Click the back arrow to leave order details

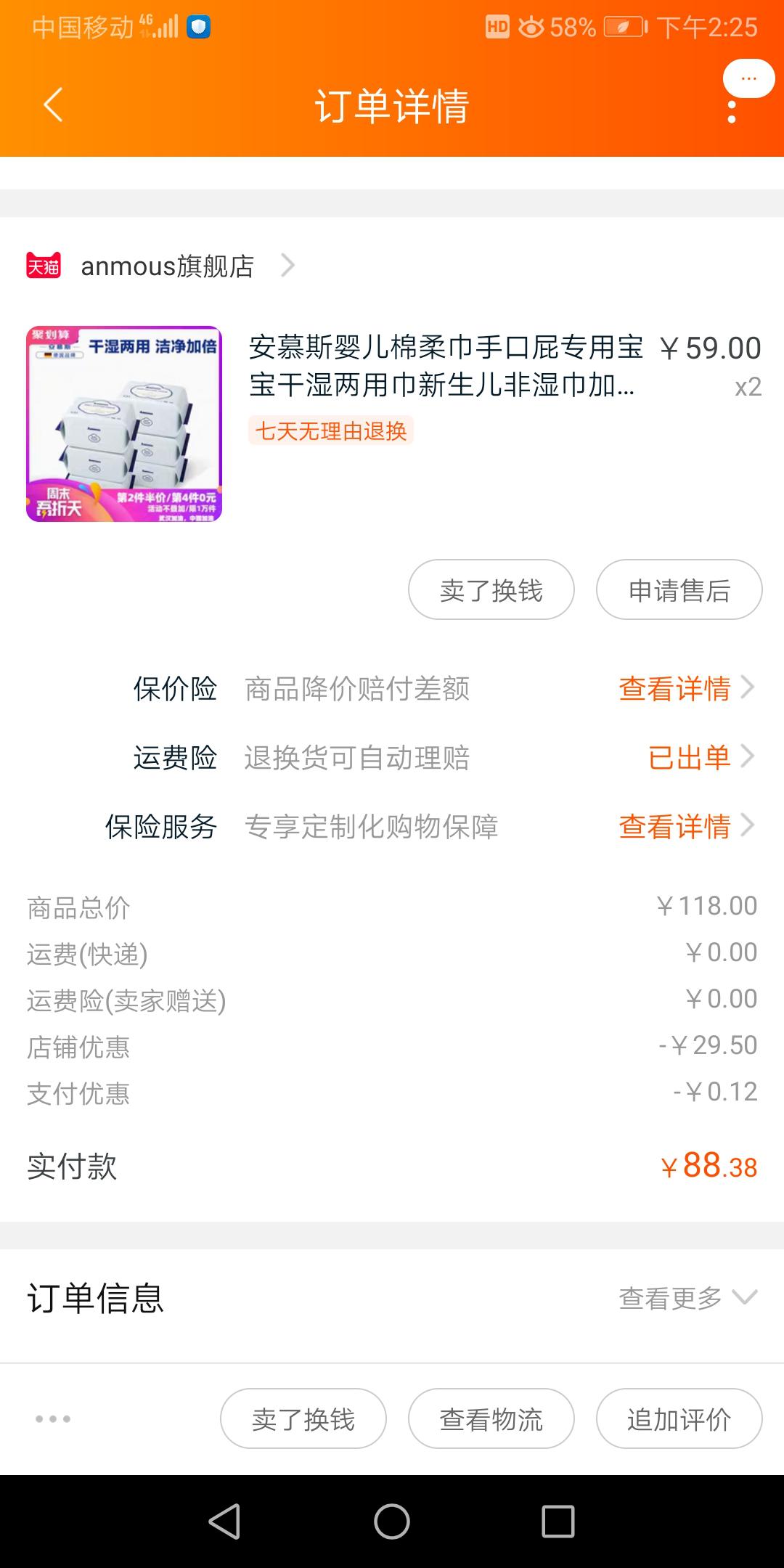pos(51,105)
